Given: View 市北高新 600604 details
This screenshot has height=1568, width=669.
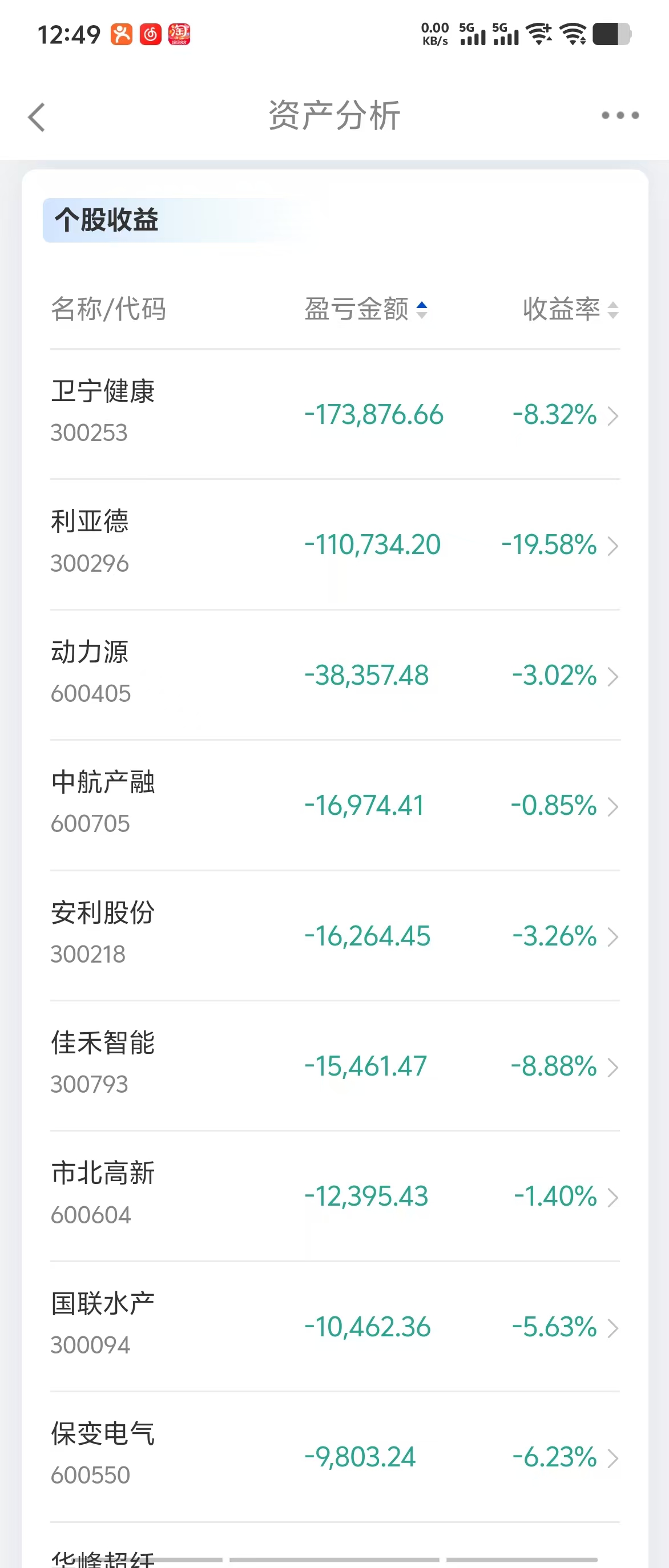Looking at the screenshot, I should click(335, 1195).
